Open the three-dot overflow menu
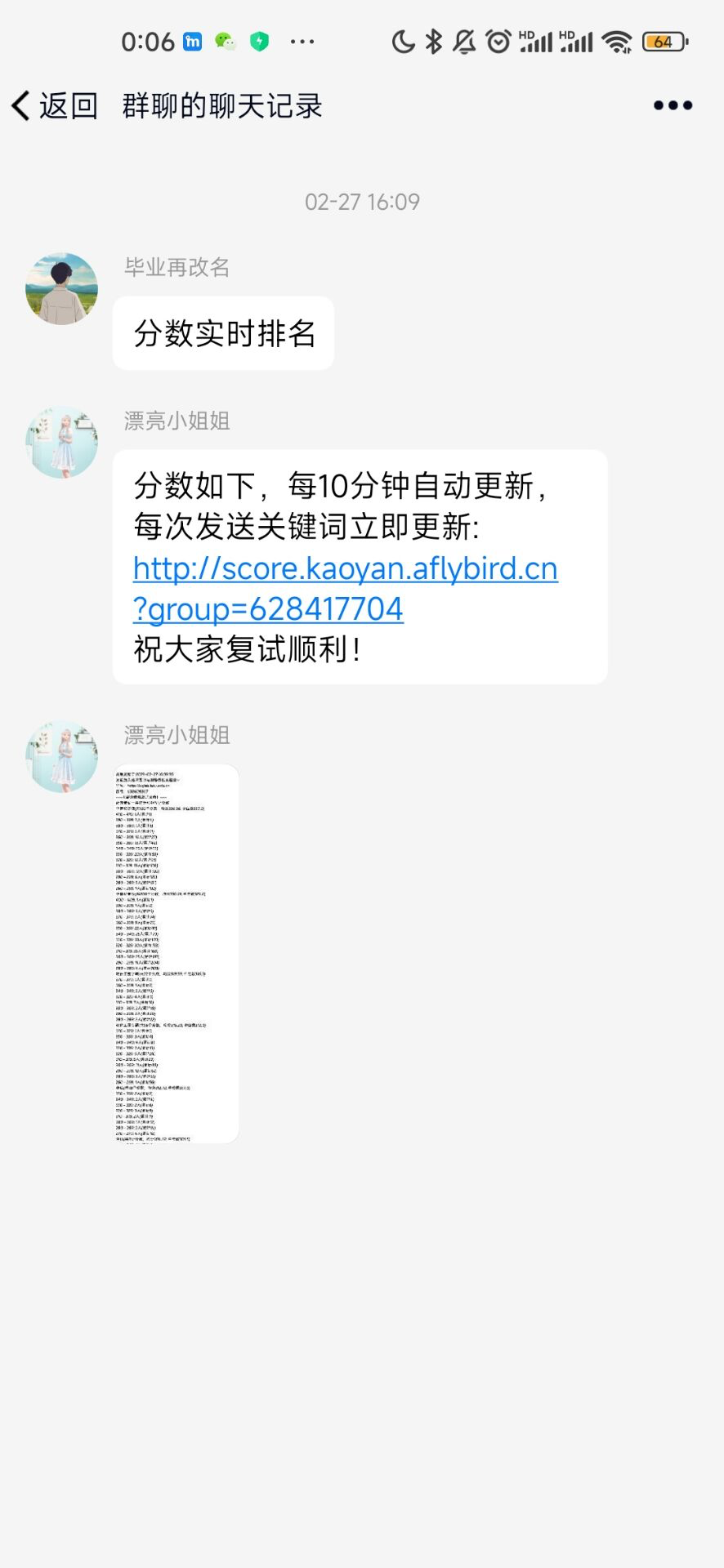The image size is (724, 1568). [x=673, y=105]
